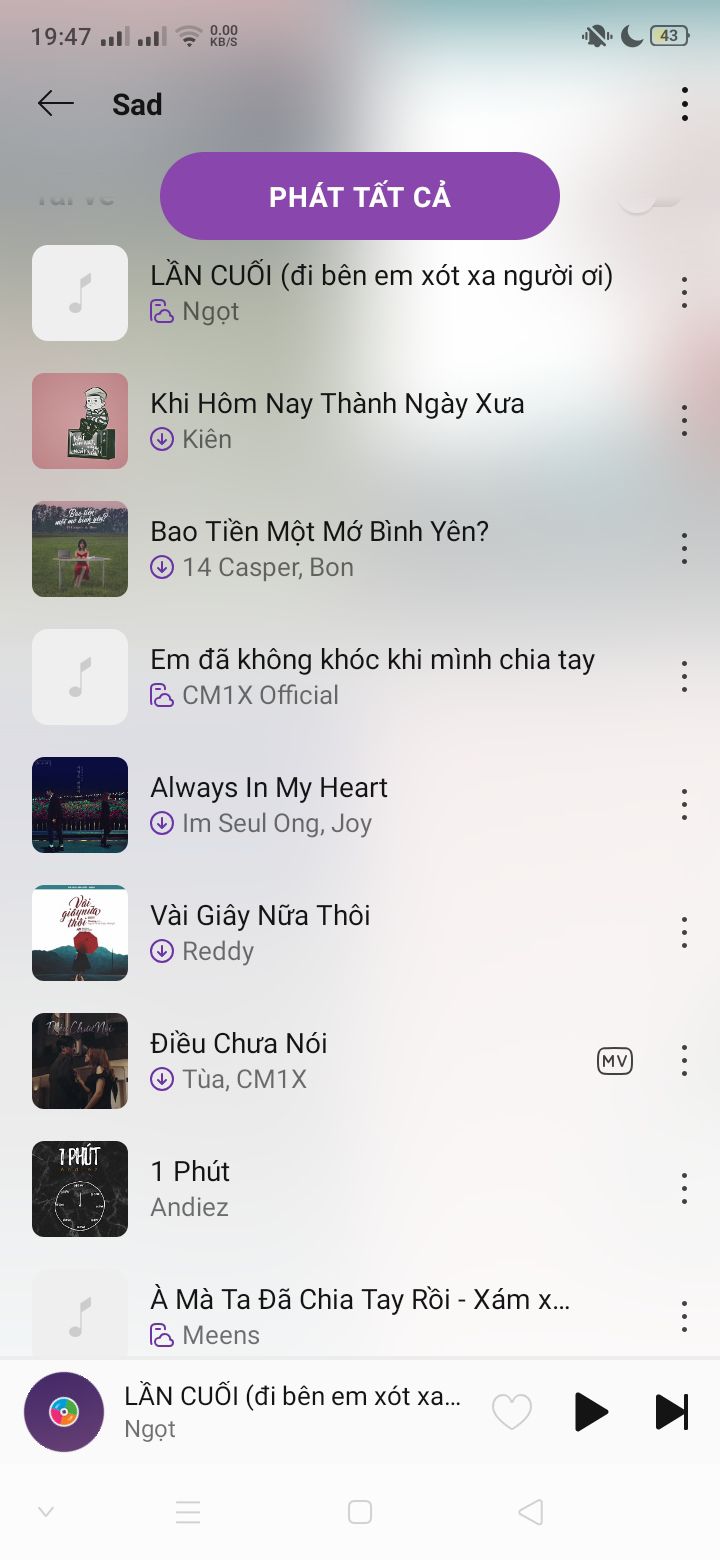This screenshot has height=1560, width=720.
Task: Tap the PHÁT TẤT CẢ button
Action: click(x=360, y=196)
